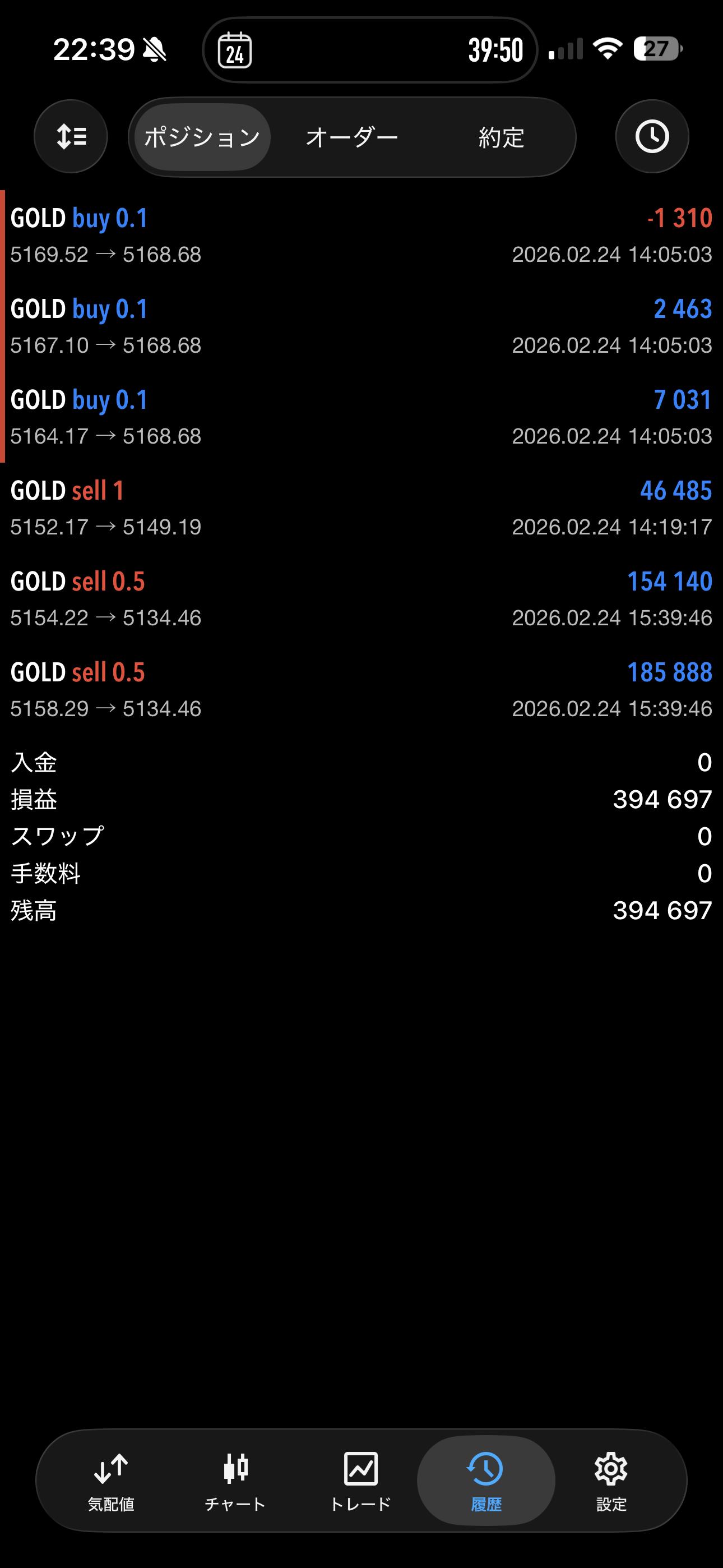
Task: Expand GOLD sell 0.5 entry at 5154.22
Action: pos(361,599)
